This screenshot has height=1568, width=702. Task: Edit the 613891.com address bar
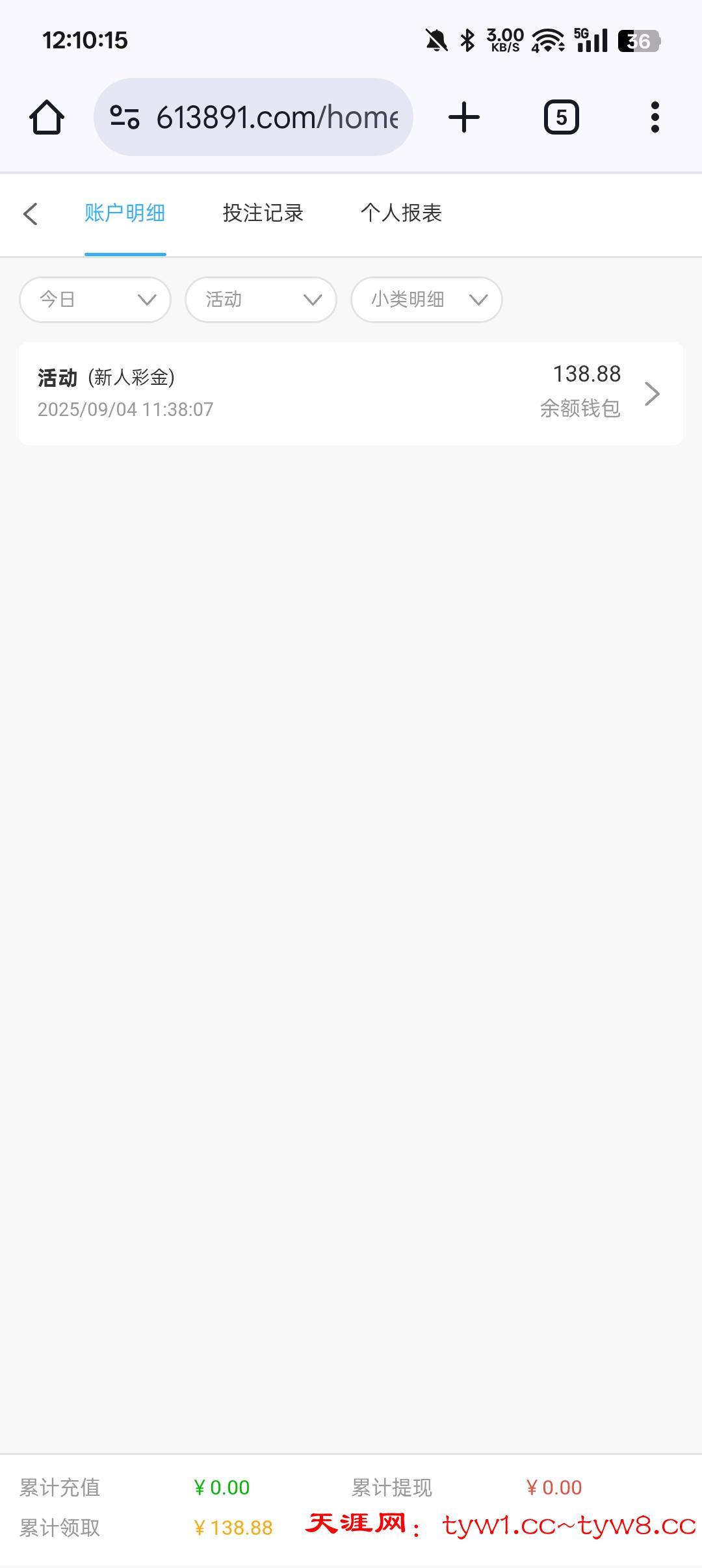tap(276, 118)
